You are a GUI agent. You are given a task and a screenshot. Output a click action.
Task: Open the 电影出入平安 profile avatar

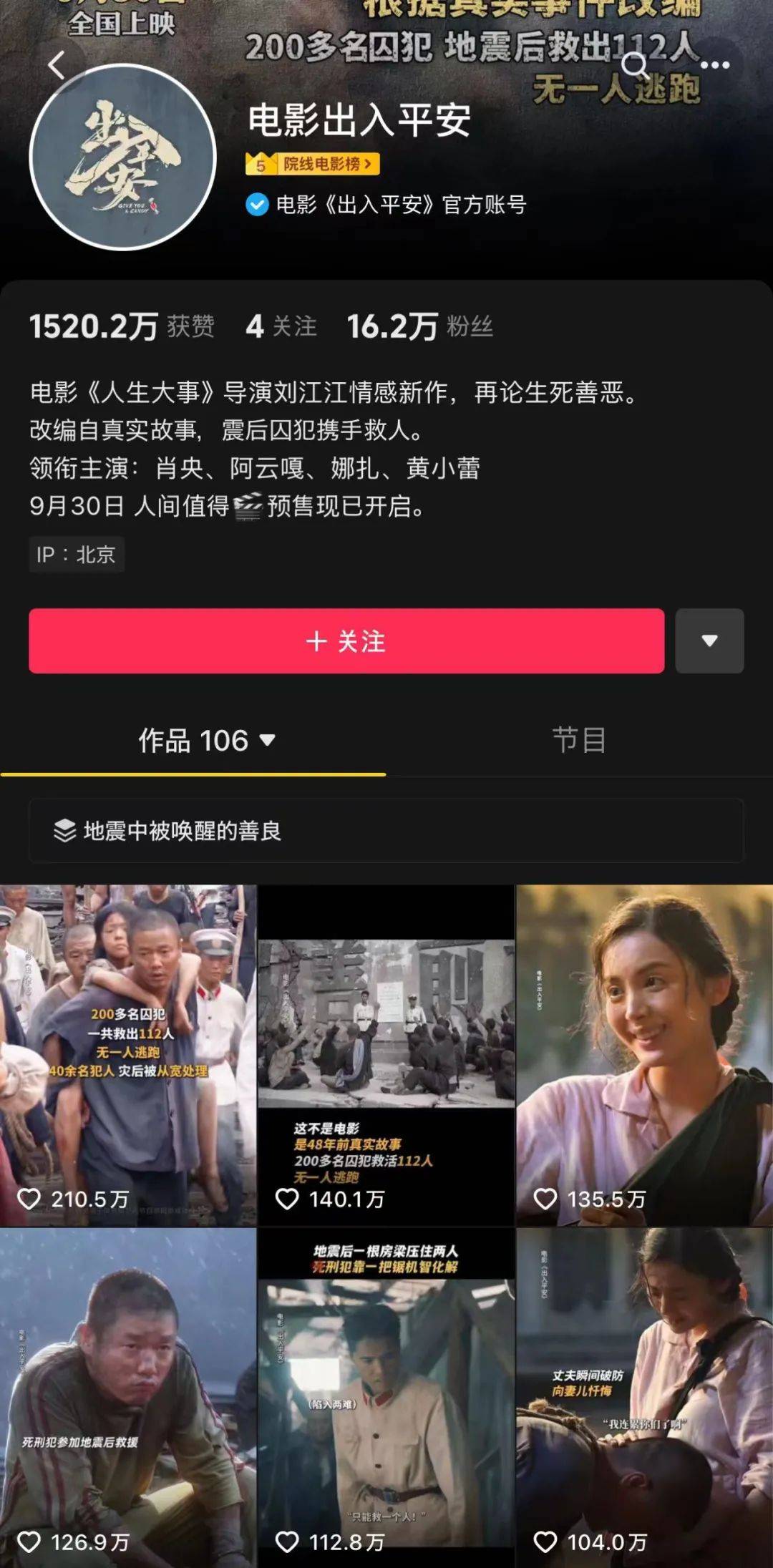tap(123, 157)
